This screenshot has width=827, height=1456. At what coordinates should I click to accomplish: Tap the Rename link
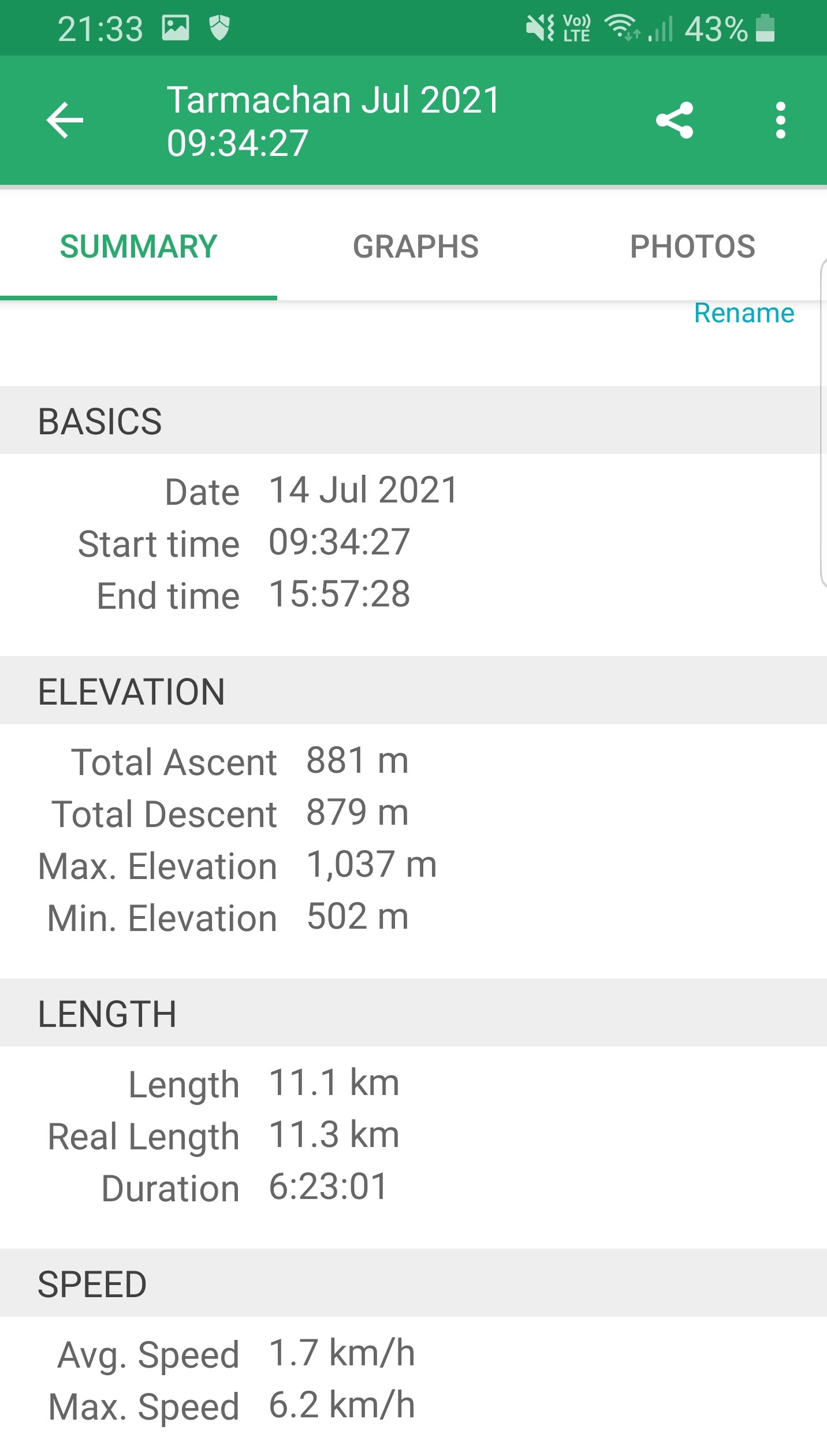(744, 313)
